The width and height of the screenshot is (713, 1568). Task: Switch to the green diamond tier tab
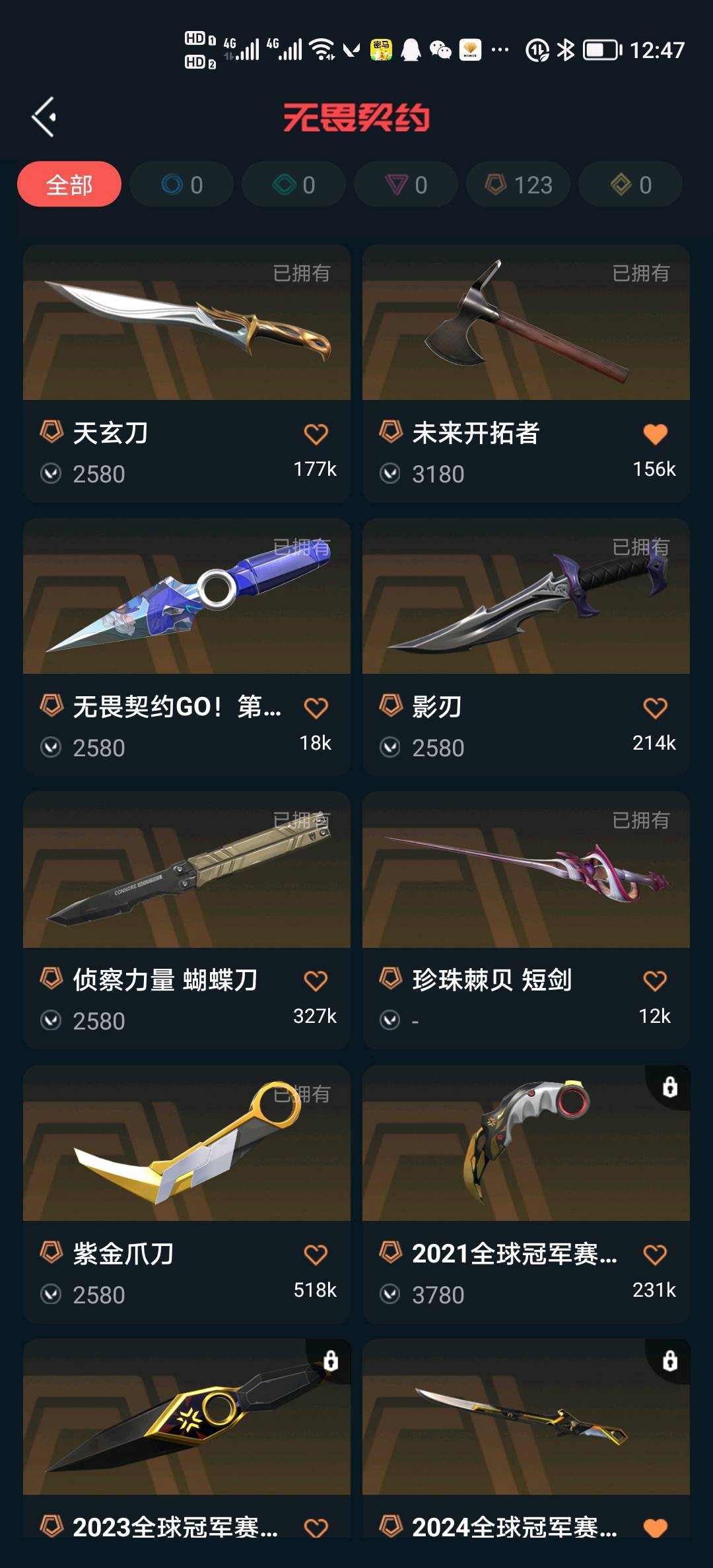[x=294, y=185]
